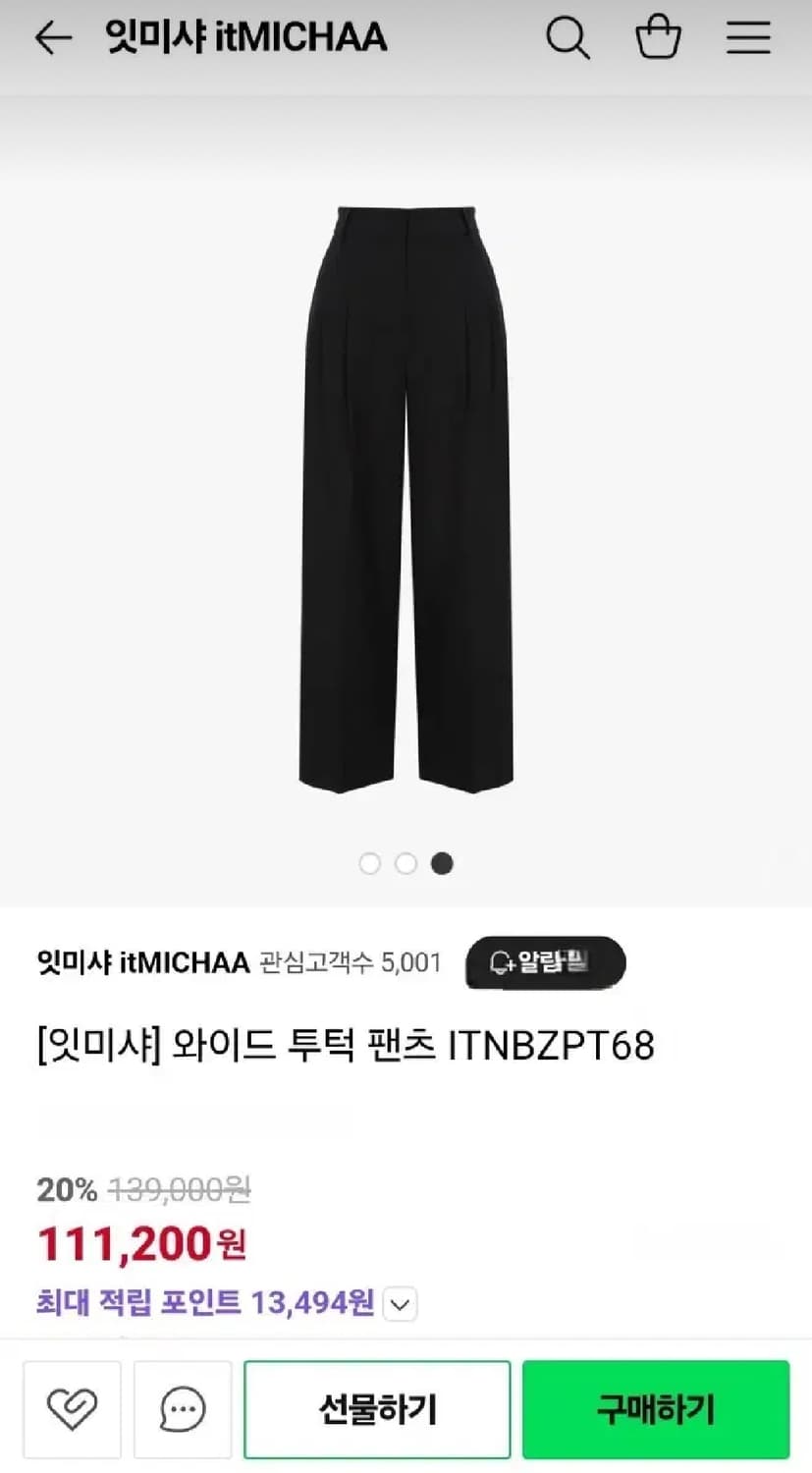The image size is (812, 1473).
Task: Select the second image carousel dot
Action: click(406, 863)
